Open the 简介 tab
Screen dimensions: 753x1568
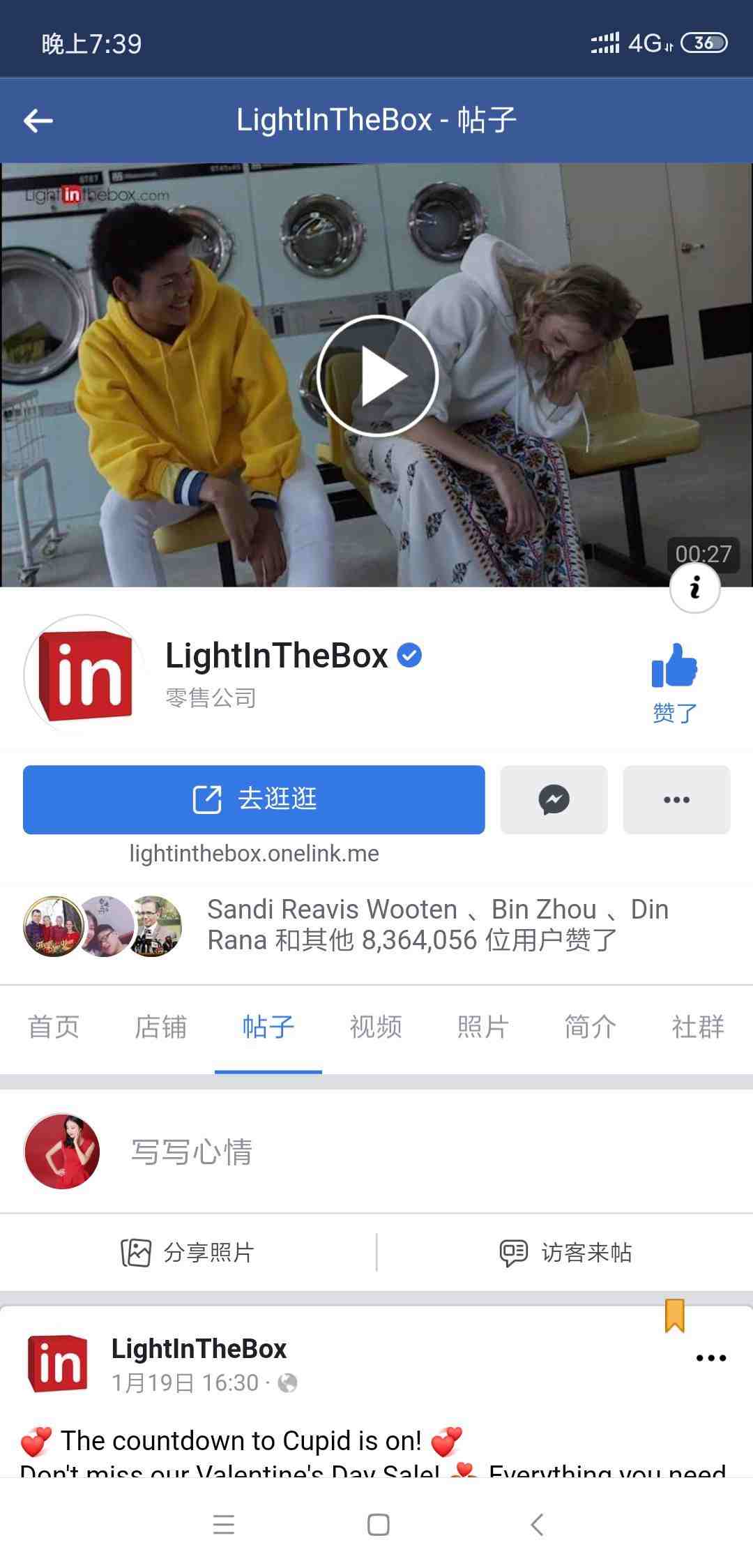591,1027
